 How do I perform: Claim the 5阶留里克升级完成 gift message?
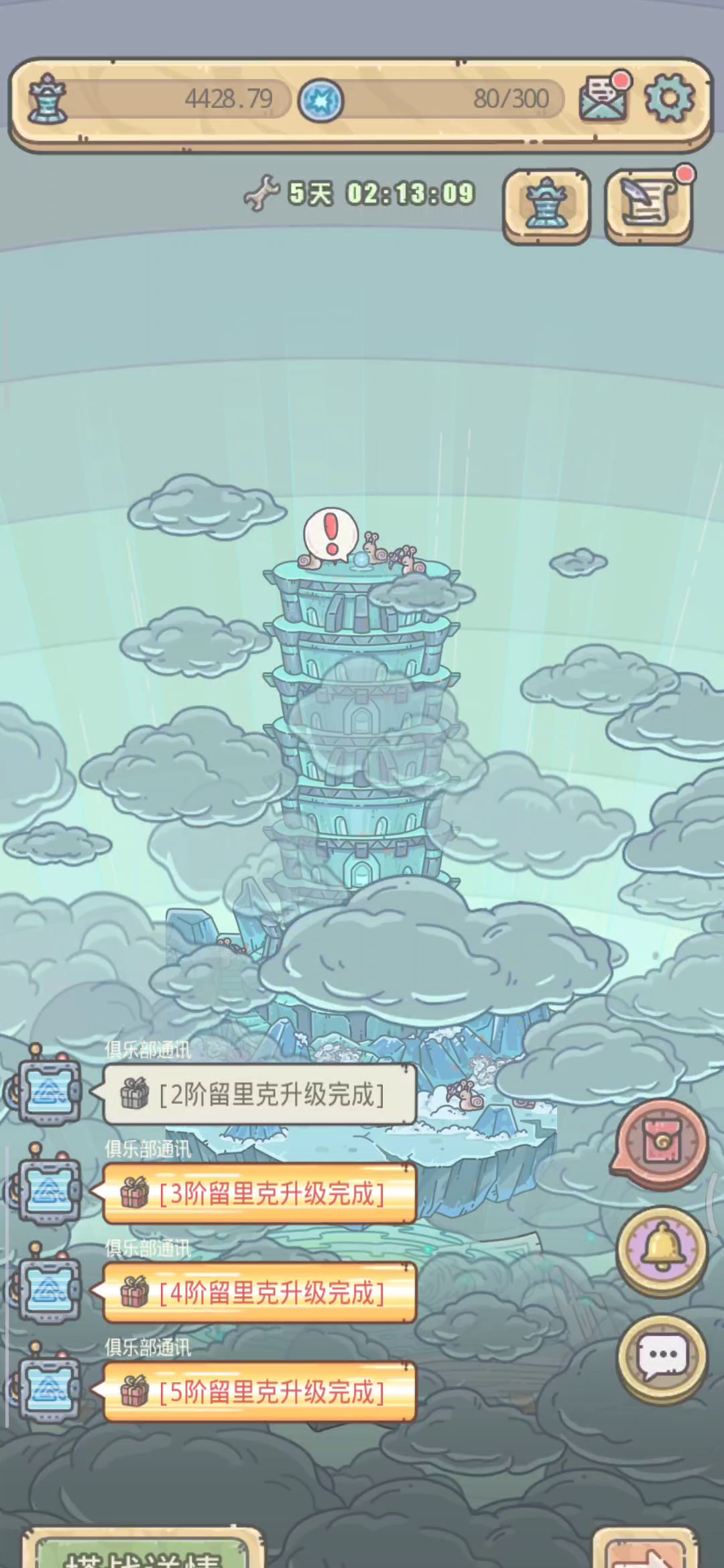click(259, 1392)
